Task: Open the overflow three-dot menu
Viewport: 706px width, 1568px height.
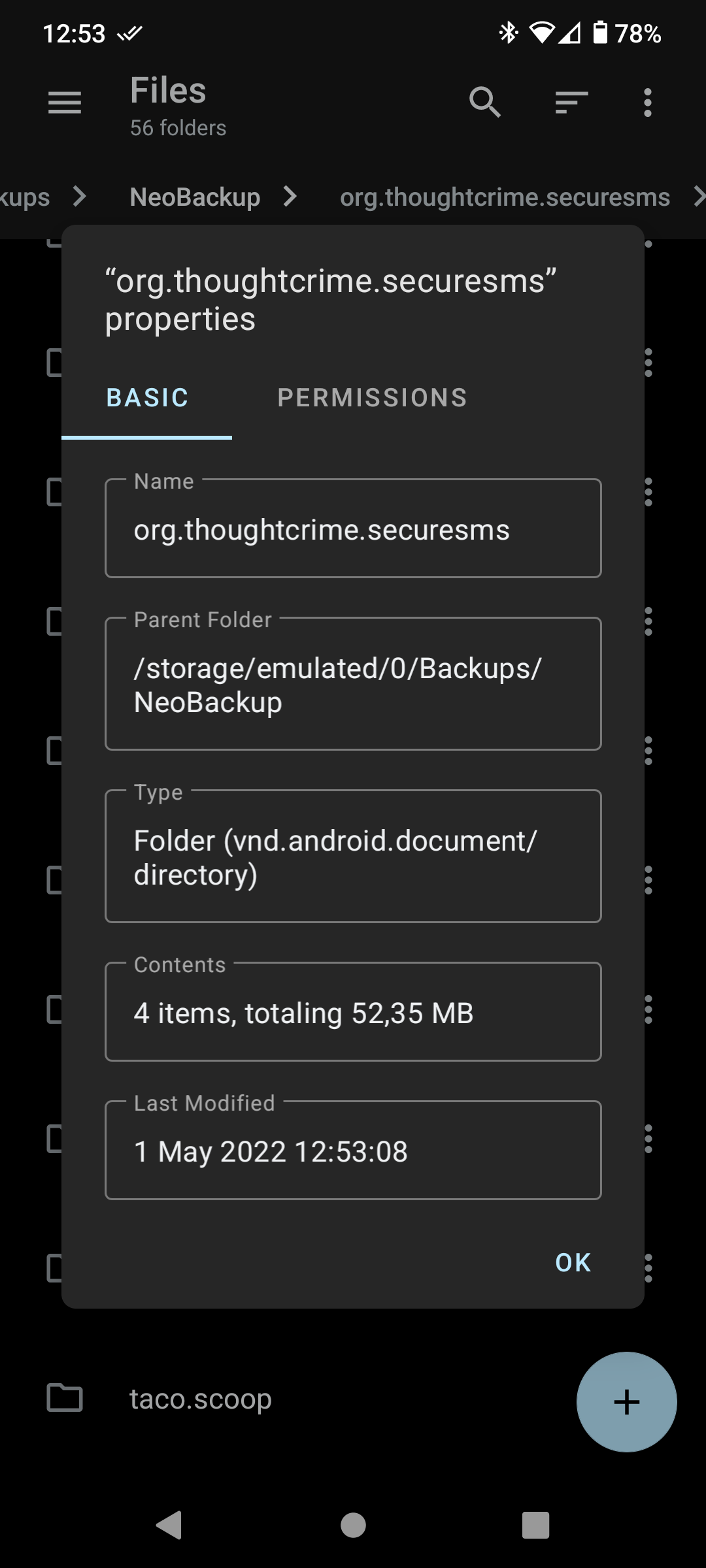Action: coord(647,103)
